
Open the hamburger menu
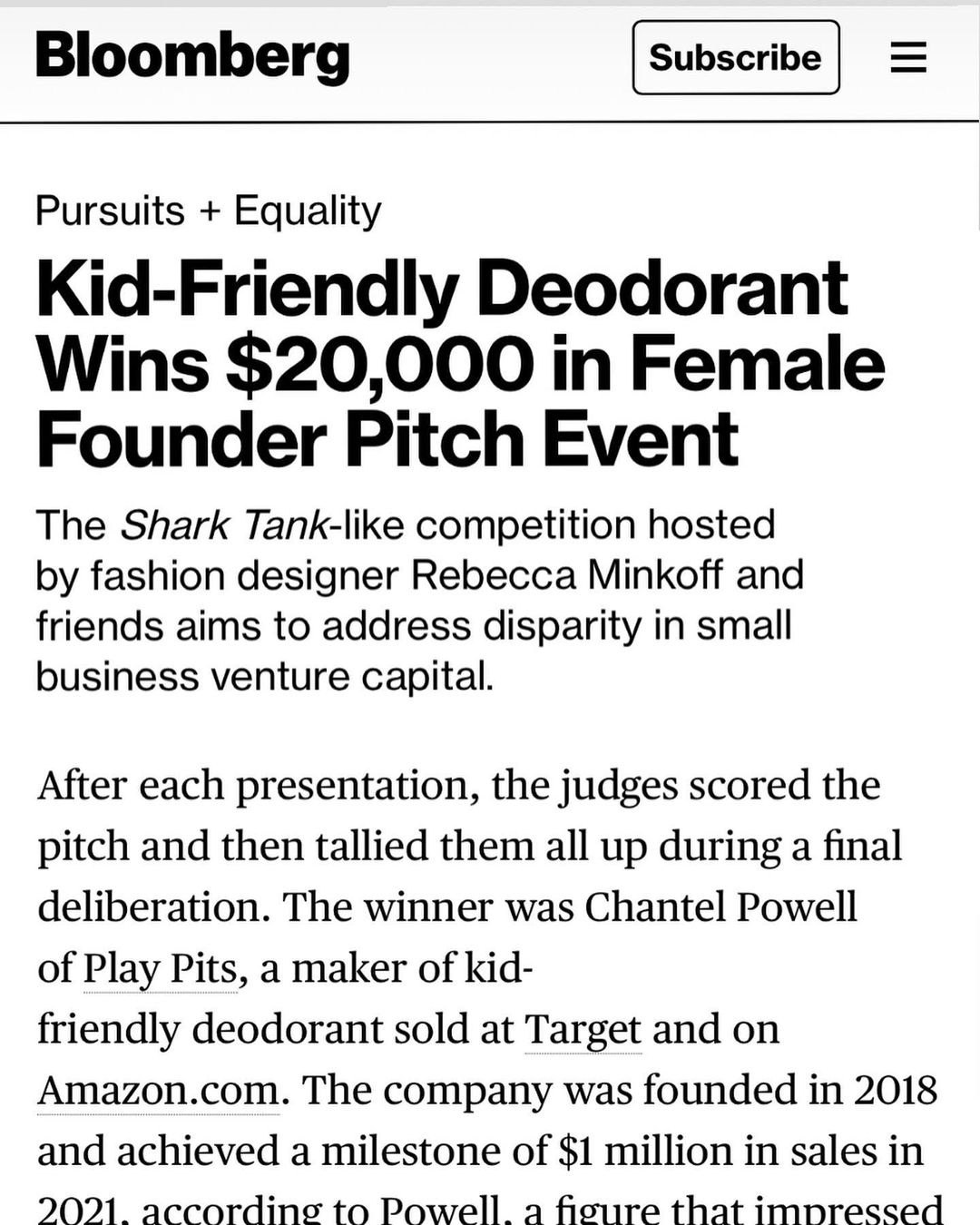point(907,57)
